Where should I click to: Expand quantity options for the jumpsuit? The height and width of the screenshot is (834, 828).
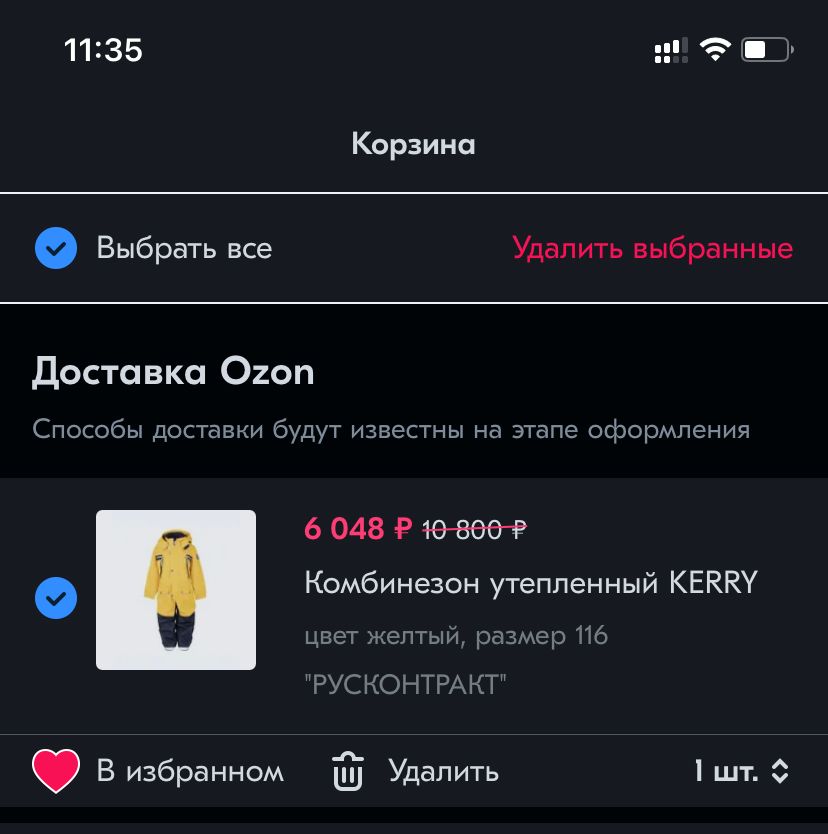736,771
